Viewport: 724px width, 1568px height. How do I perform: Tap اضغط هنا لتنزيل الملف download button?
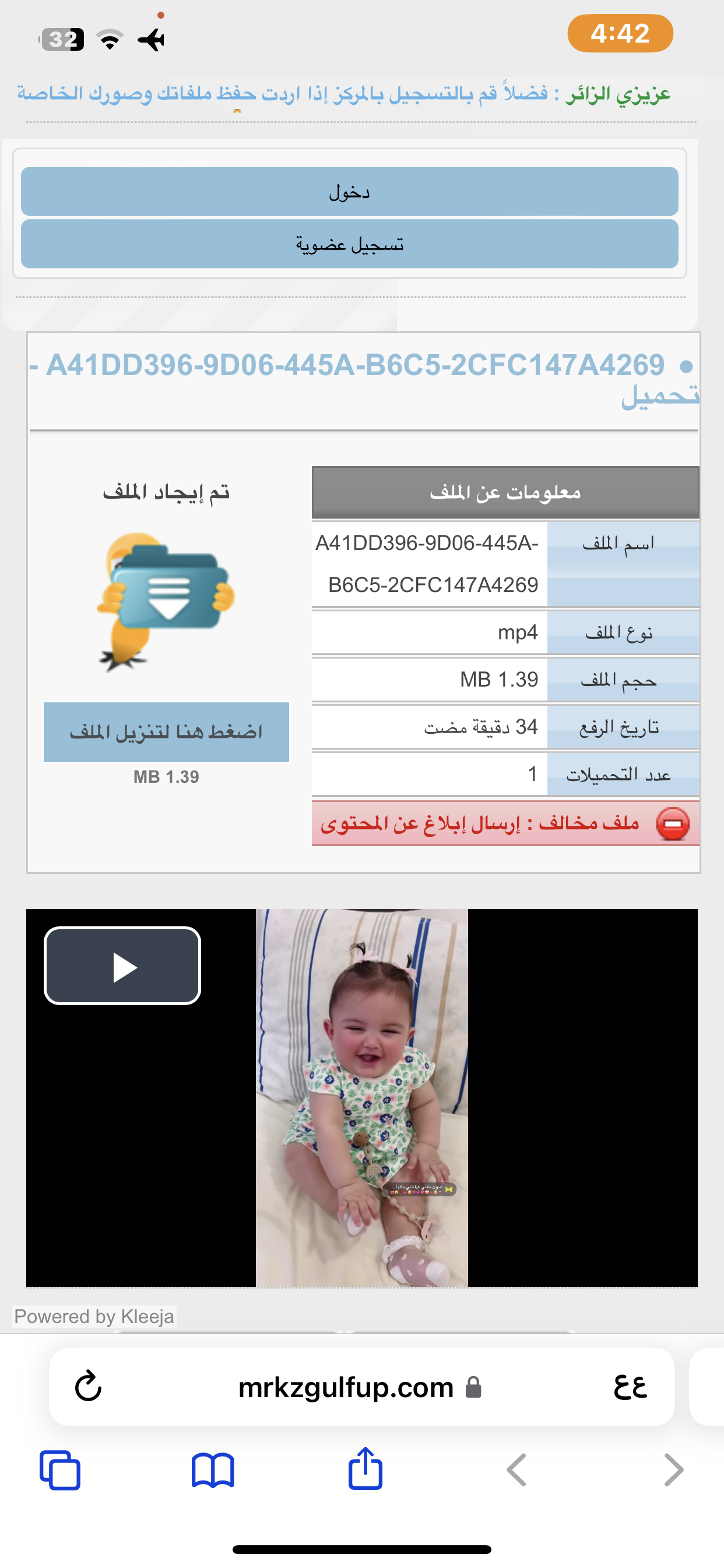[x=166, y=731]
